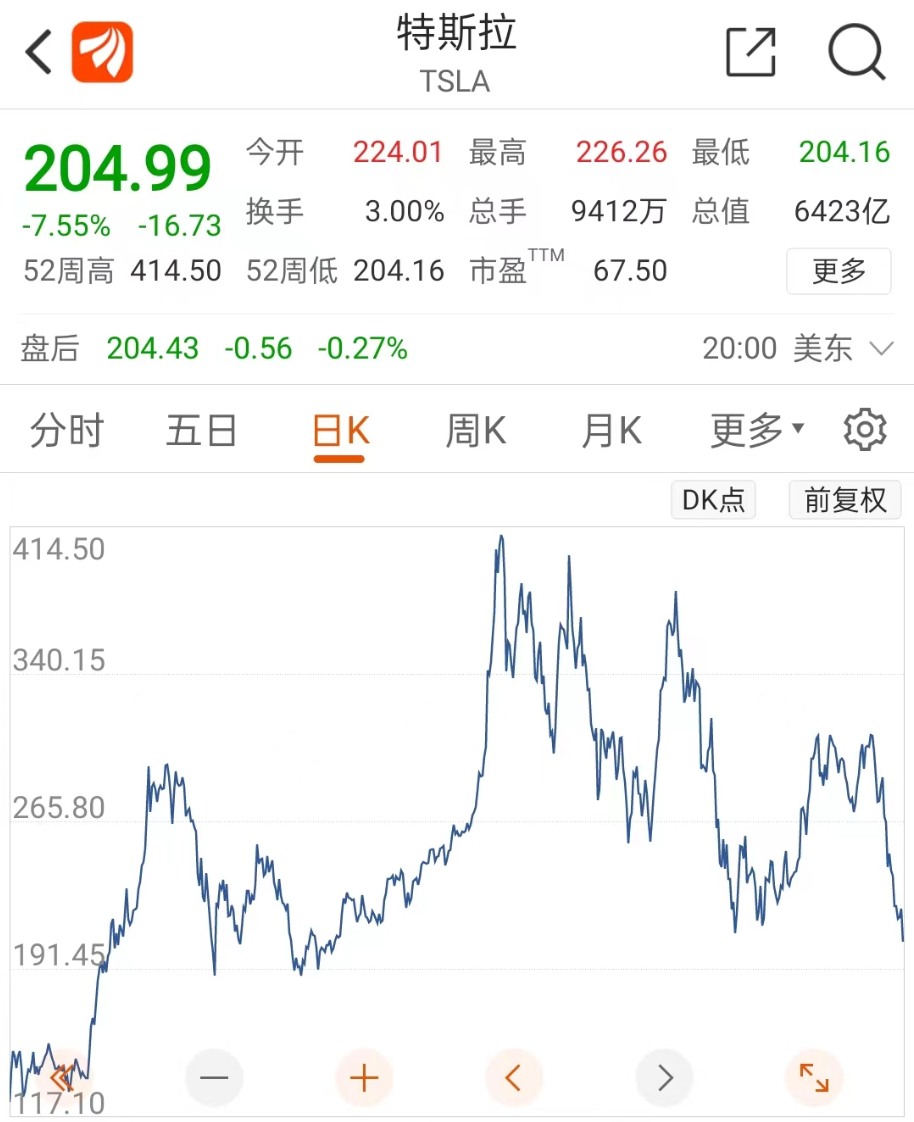Tap the 前复权 adjustment button
Viewport: 914px width, 1122px height.
click(x=845, y=500)
